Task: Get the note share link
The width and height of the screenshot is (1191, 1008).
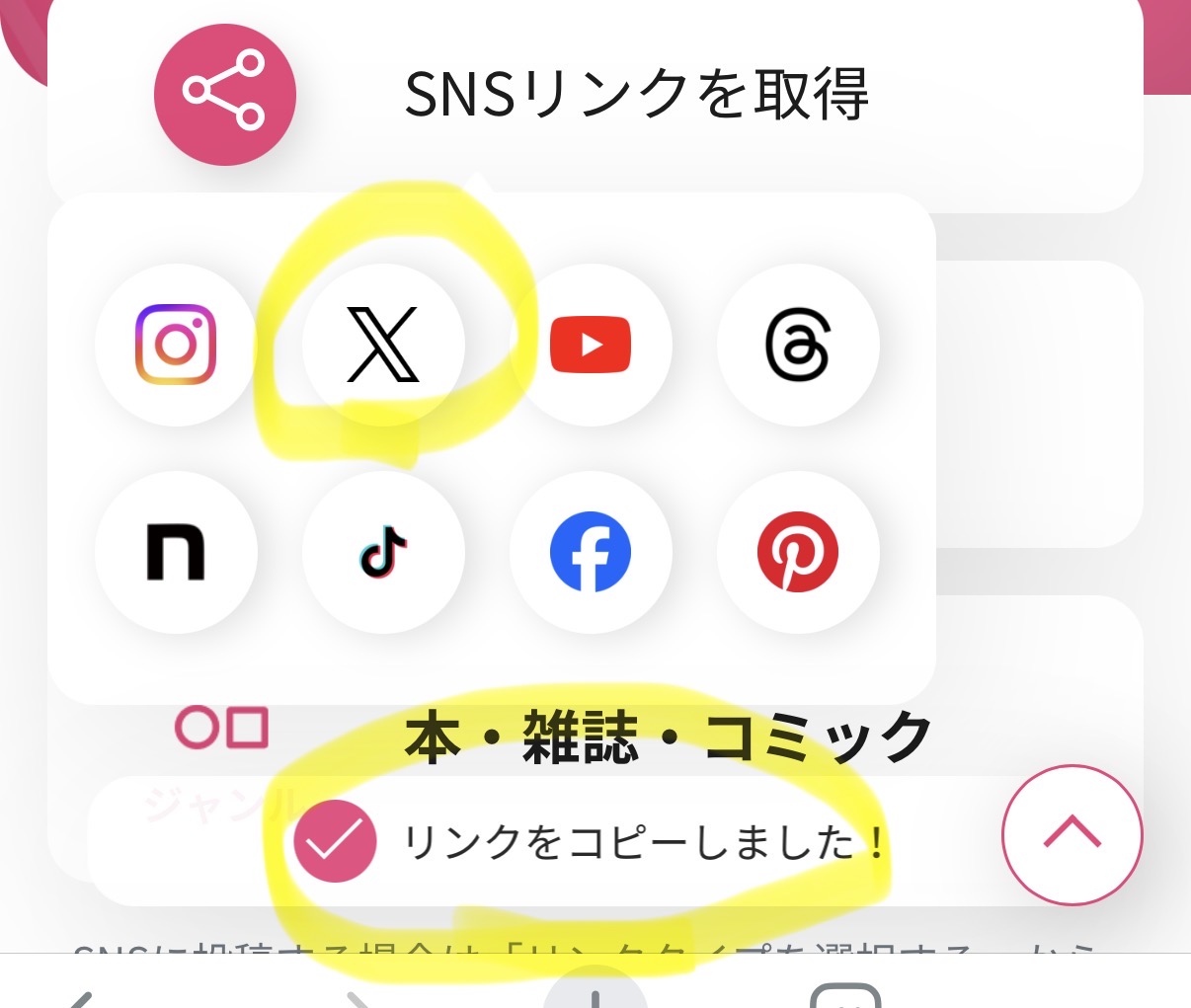Action: [x=176, y=552]
